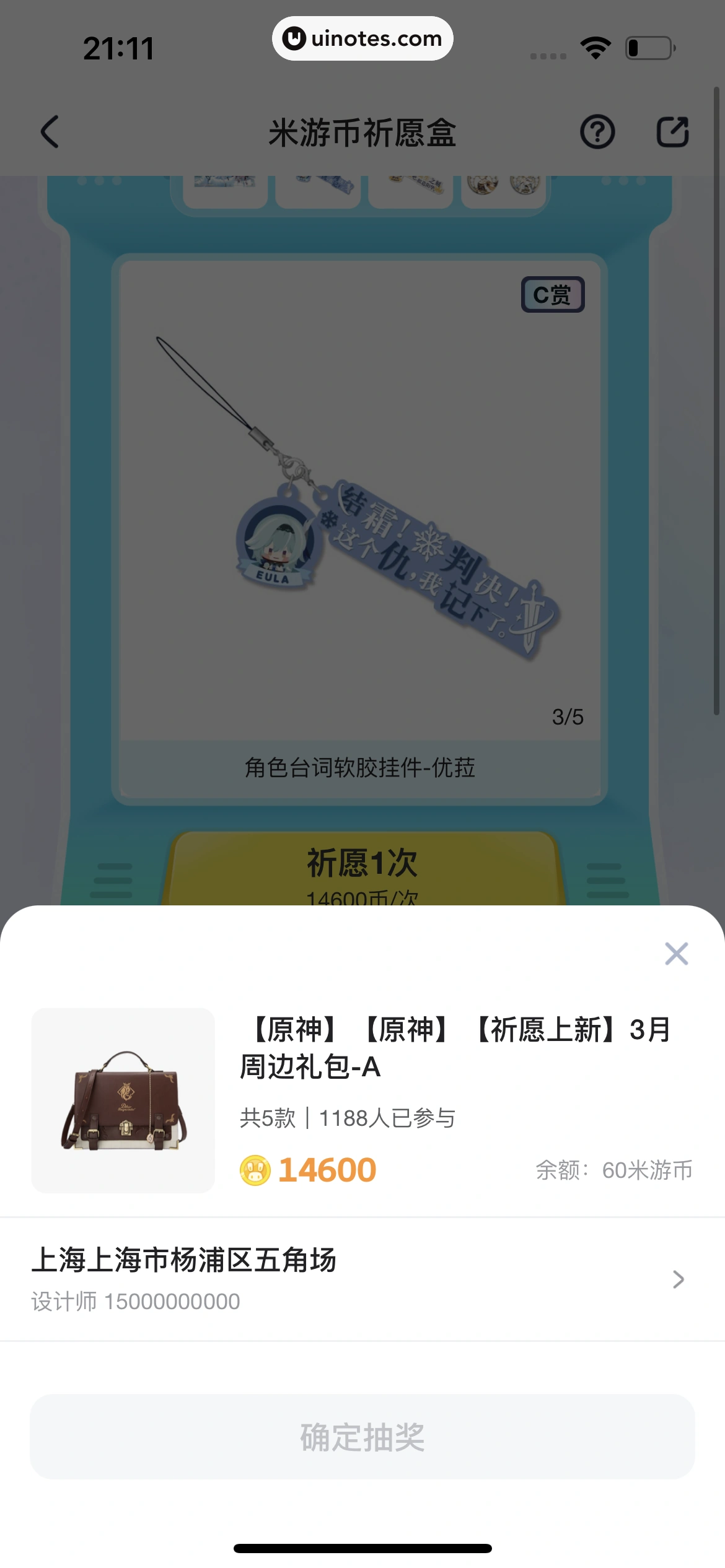Click the C赏 rarity badge on the prize image
The height and width of the screenshot is (1568, 725).
coord(553,294)
